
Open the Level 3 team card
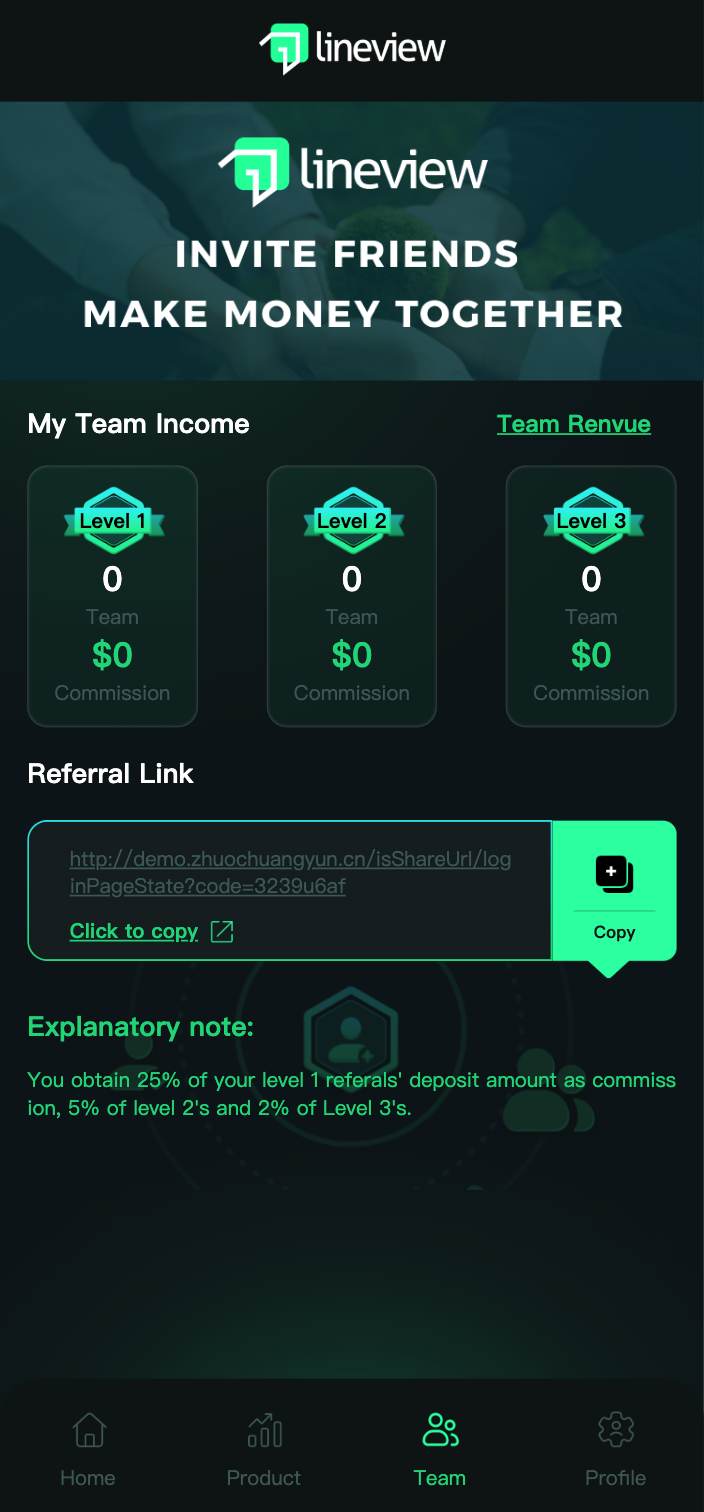pos(591,596)
